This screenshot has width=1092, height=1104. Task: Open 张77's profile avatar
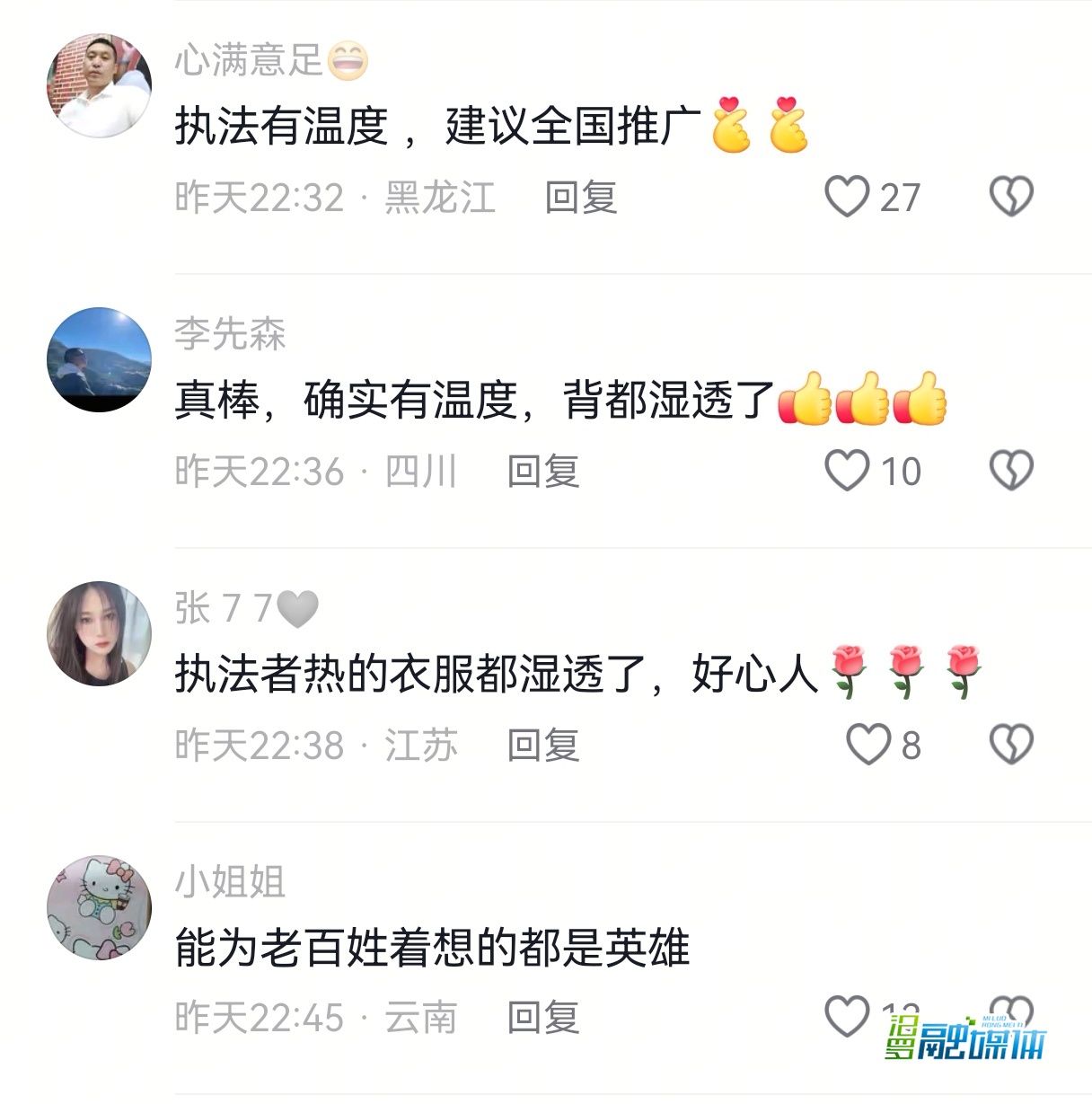[99, 634]
